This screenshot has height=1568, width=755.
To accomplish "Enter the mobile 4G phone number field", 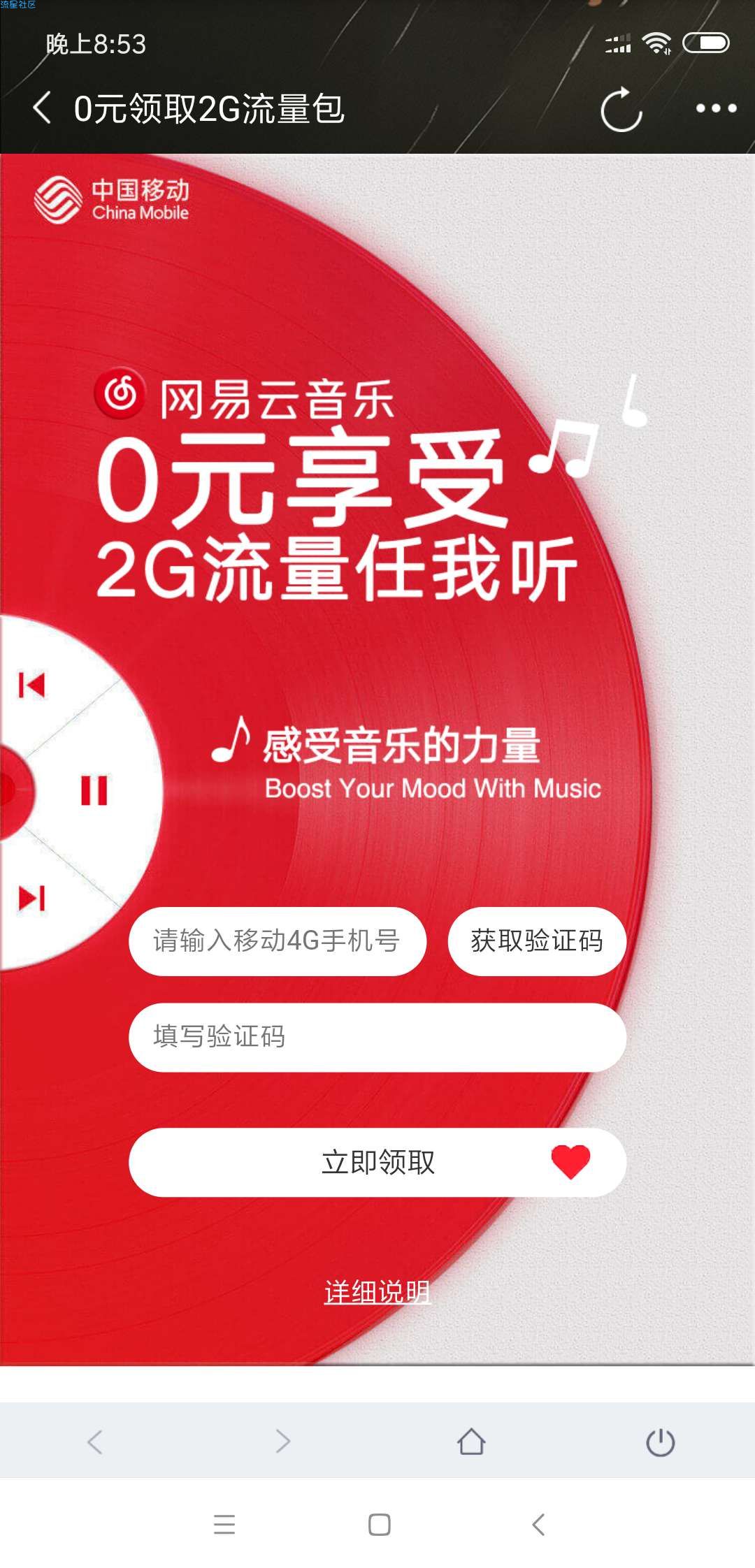I will point(277,941).
